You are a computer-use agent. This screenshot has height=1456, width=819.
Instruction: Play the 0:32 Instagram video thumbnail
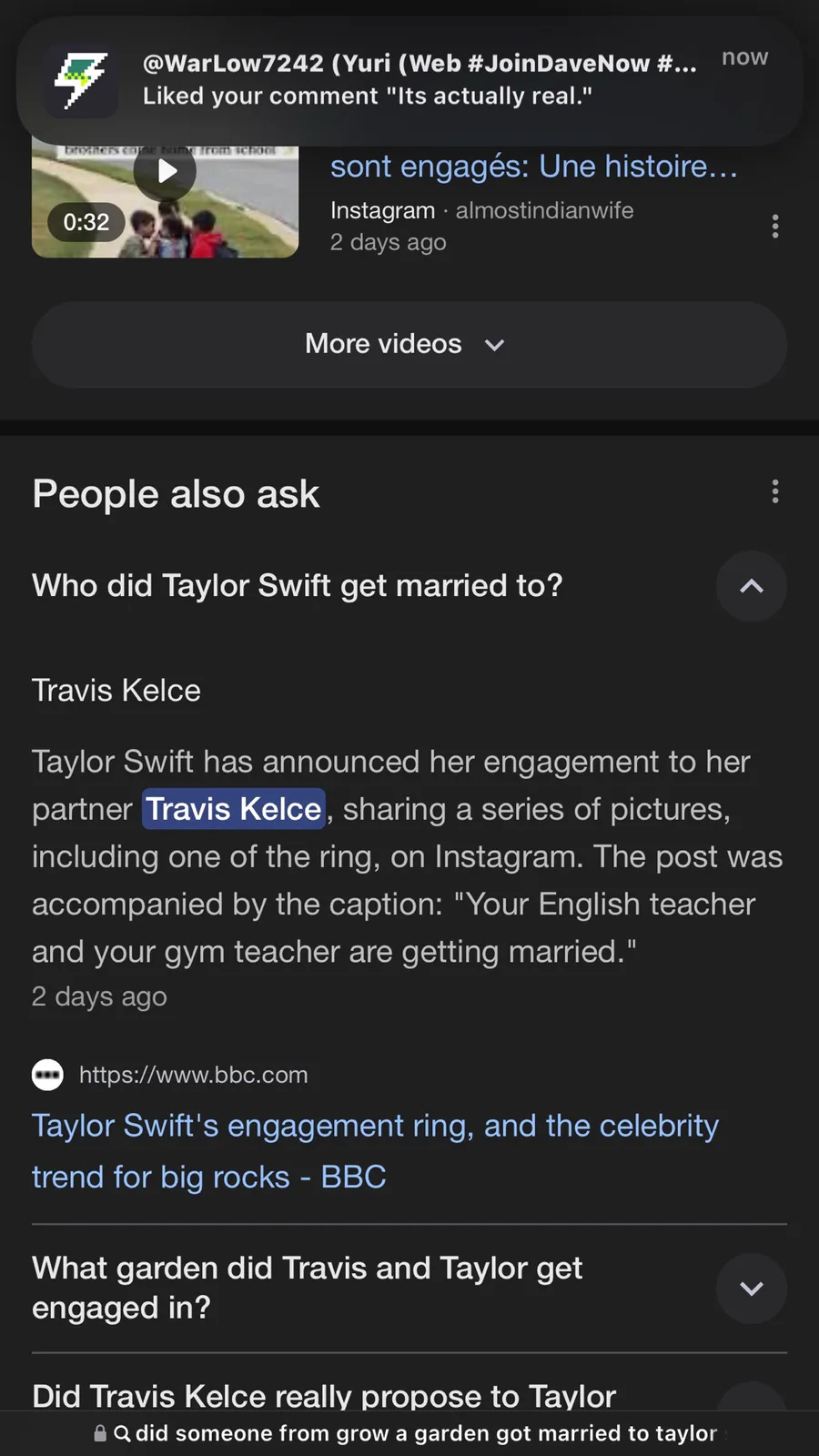pos(165,200)
